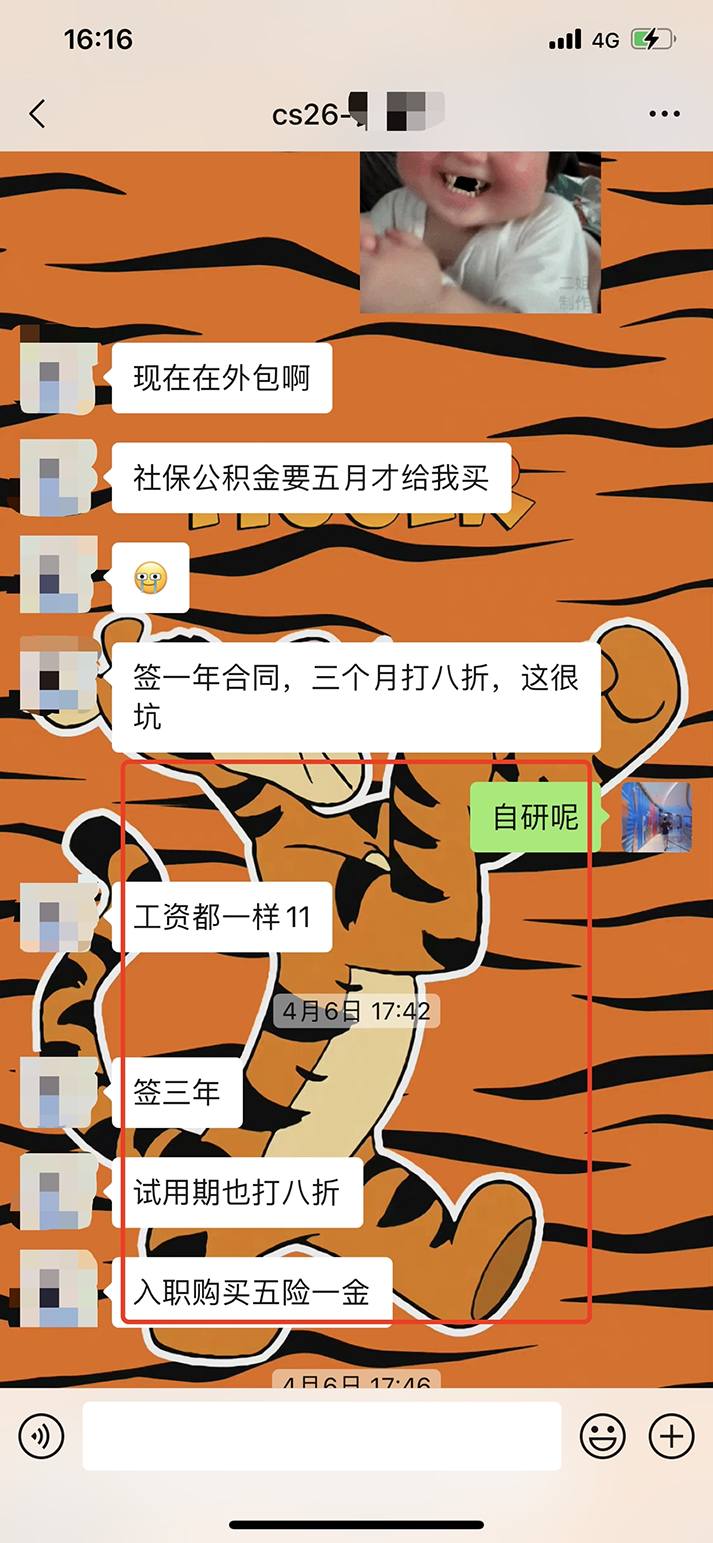Open the emoji sticker panel
This screenshot has width=713, height=1543.
point(603,1437)
